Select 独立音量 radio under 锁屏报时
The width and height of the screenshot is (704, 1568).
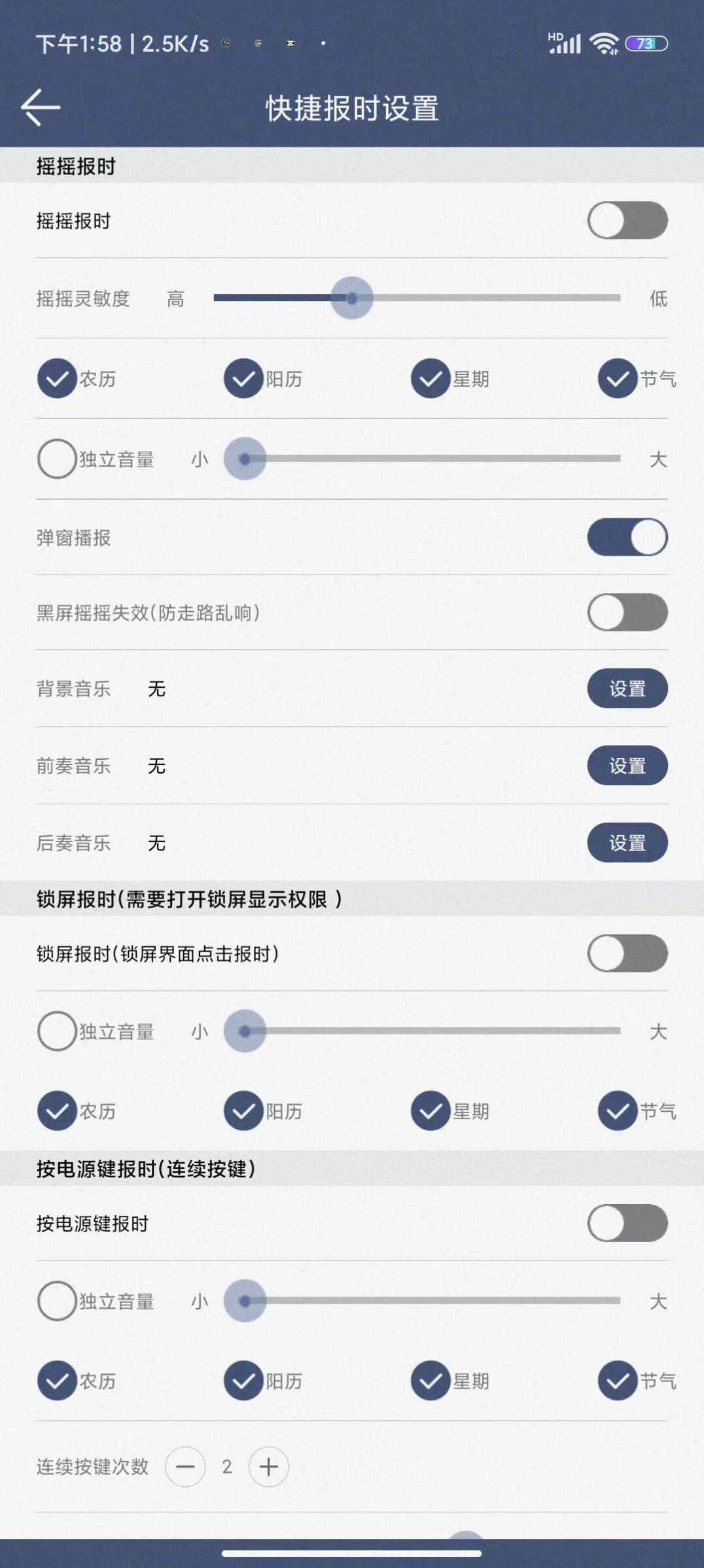point(57,1032)
